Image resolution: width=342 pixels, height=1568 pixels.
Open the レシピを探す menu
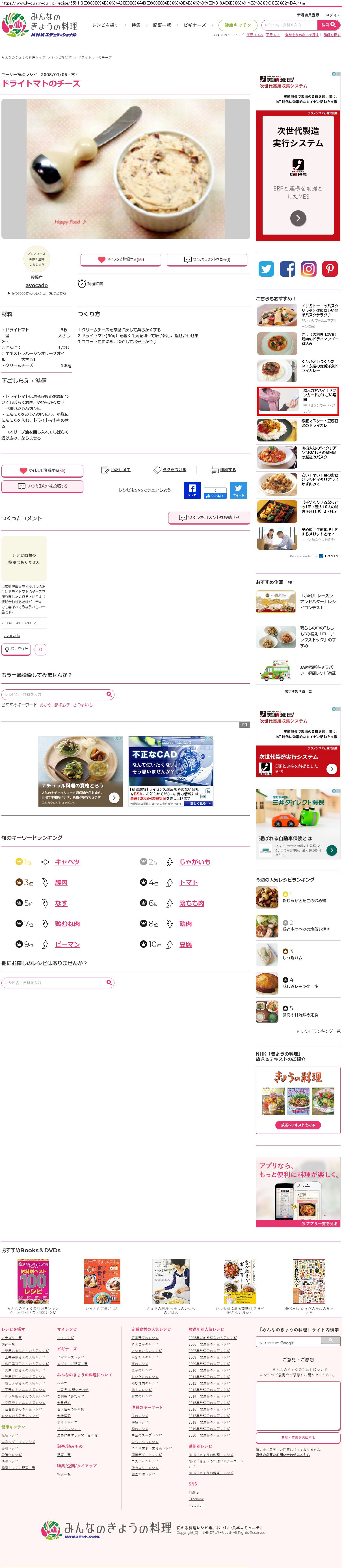click(x=105, y=25)
